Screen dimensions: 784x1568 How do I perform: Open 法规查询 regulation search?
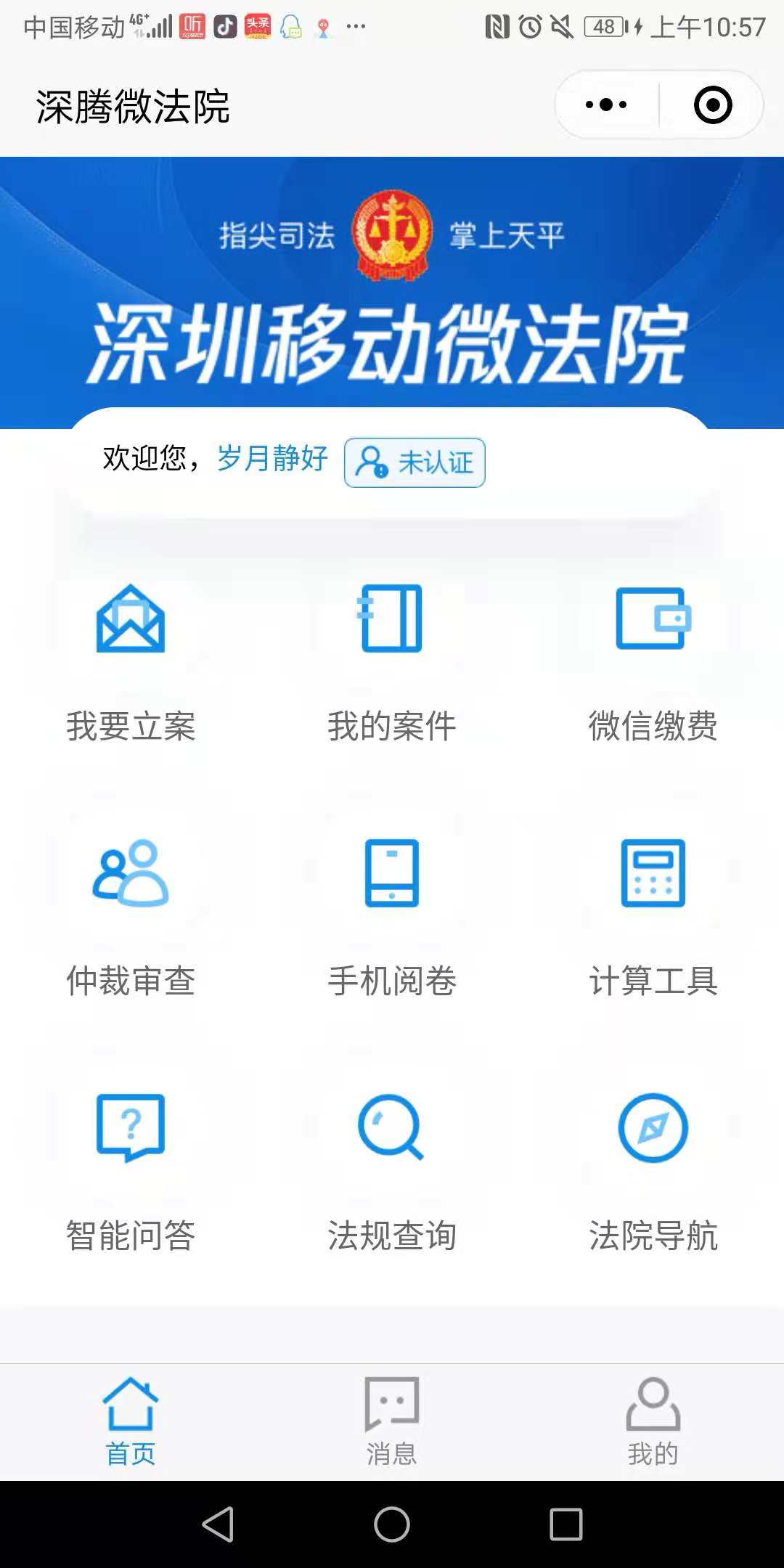392,1170
